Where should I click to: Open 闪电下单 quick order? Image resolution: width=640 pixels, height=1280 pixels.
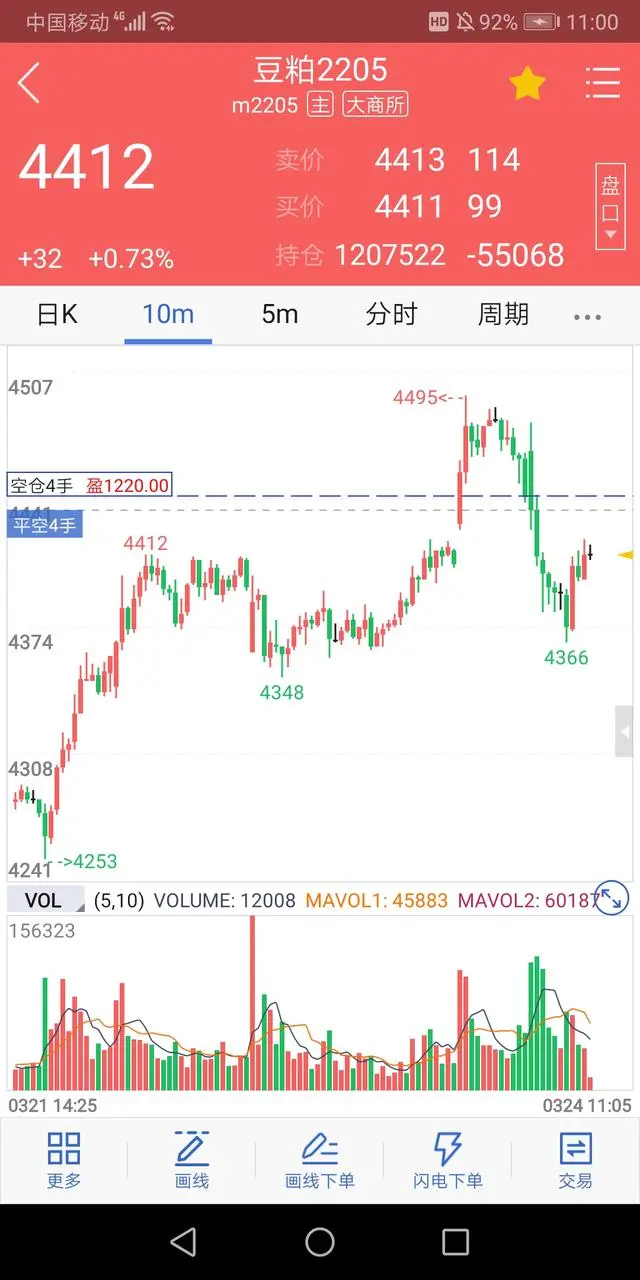click(x=447, y=1160)
